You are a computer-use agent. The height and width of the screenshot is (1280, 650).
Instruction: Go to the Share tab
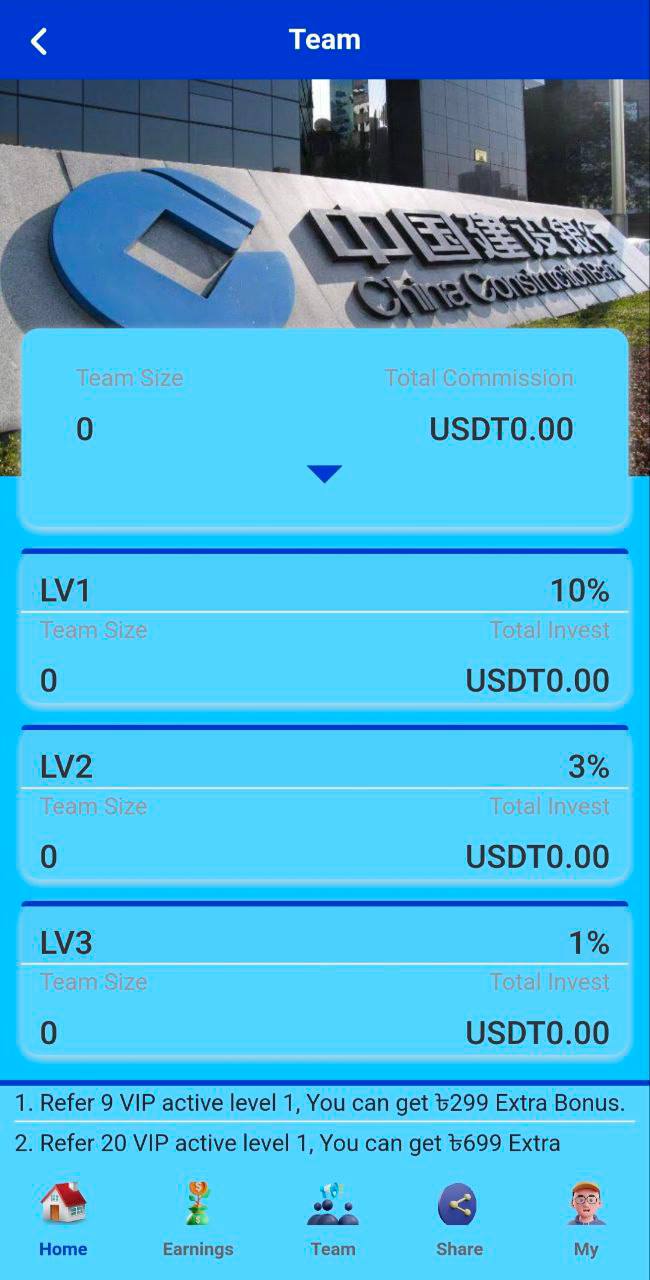tap(459, 1219)
